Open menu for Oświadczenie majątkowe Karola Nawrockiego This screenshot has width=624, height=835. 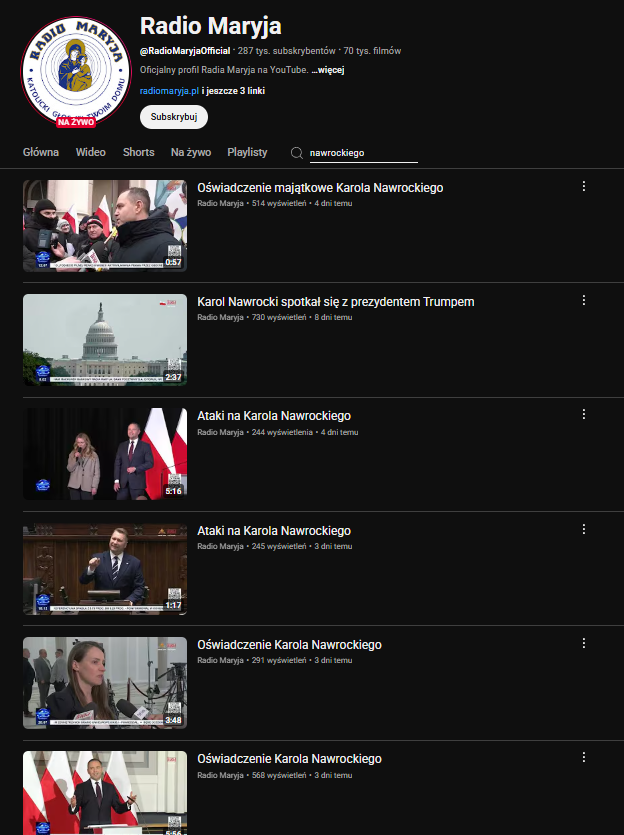pyautogui.click(x=584, y=186)
